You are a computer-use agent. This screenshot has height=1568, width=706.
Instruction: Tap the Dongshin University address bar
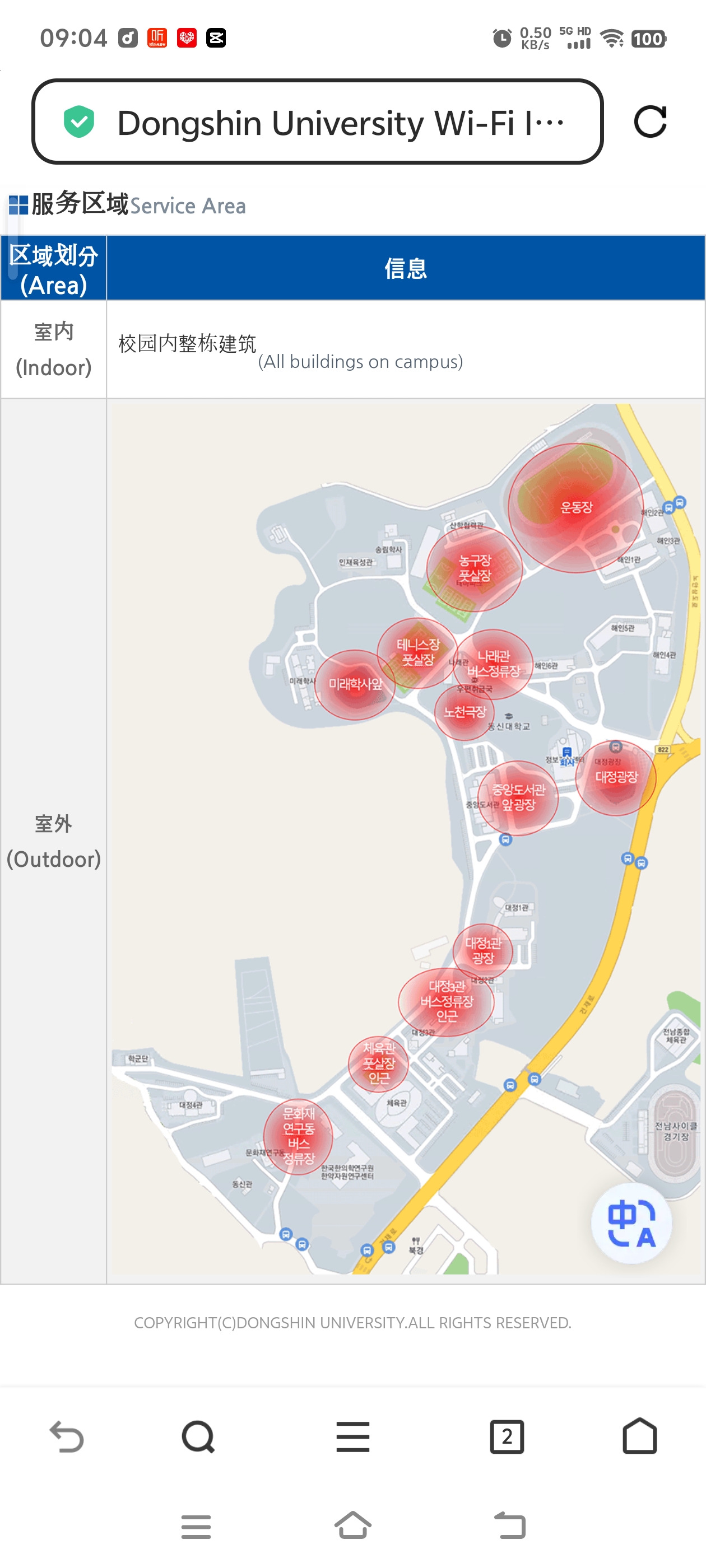[317, 122]
